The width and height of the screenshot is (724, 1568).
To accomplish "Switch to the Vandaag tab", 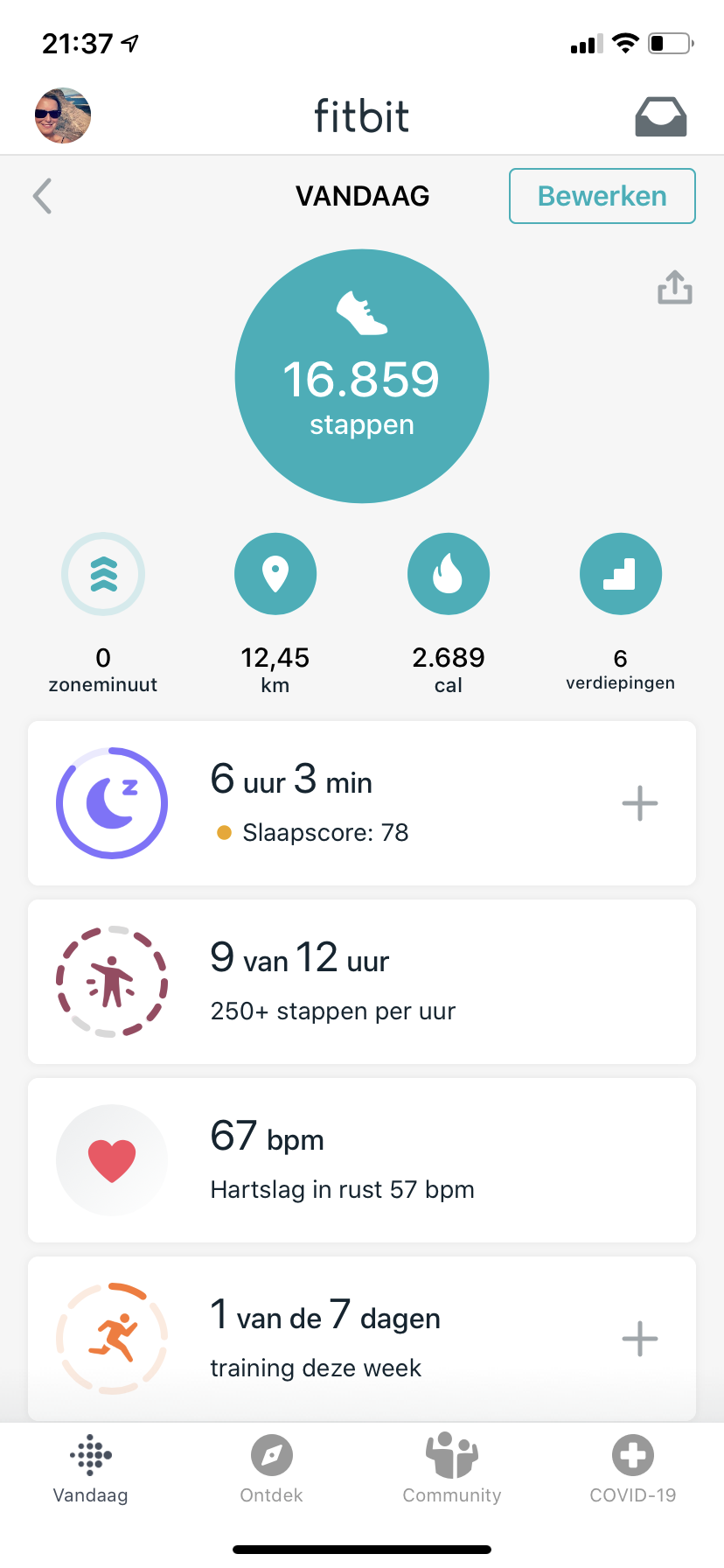I will click(90, 1468).
